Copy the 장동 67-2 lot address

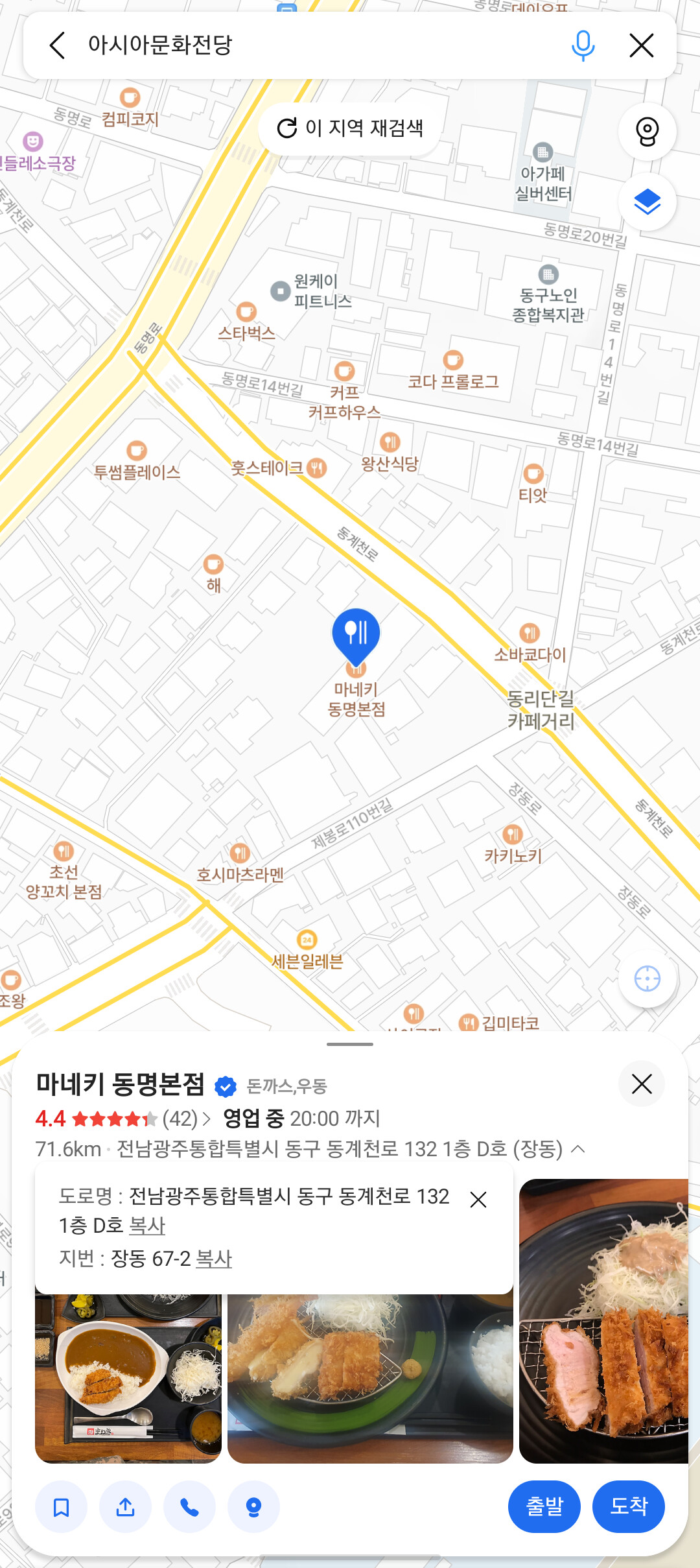coord(214,1259)
